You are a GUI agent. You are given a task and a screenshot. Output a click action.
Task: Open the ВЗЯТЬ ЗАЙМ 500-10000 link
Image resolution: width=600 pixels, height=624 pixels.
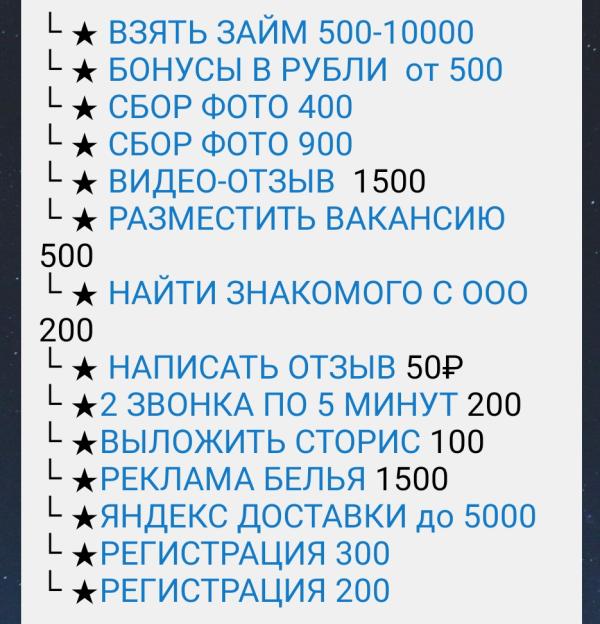tap(290, 33)
